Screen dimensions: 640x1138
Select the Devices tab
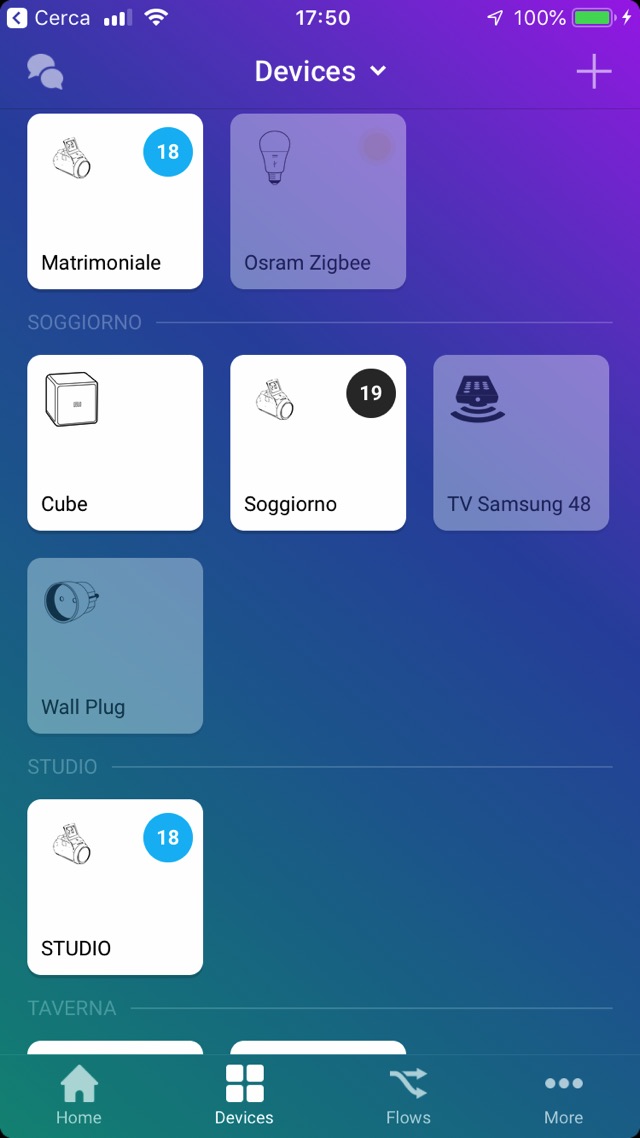tap(244, 1095)
